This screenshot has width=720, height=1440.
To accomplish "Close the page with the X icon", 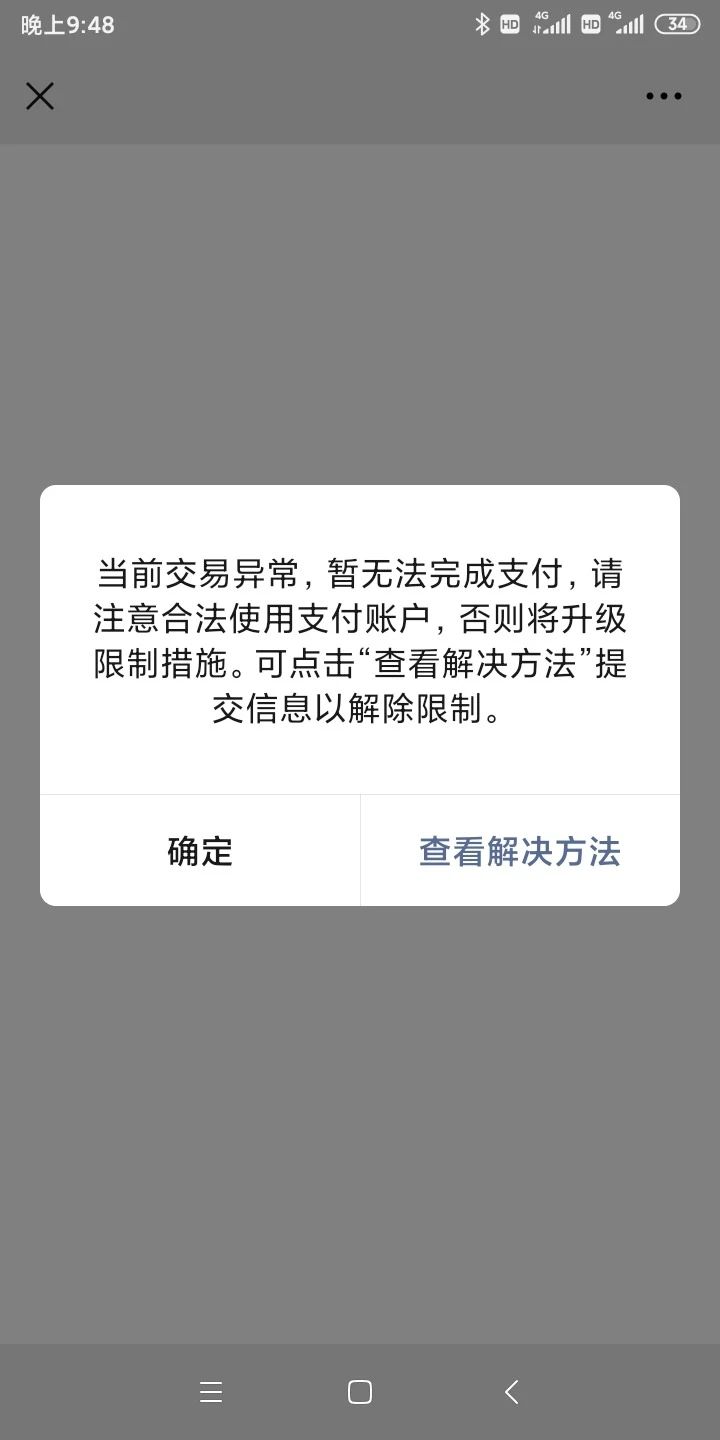I will click(40, 96).
